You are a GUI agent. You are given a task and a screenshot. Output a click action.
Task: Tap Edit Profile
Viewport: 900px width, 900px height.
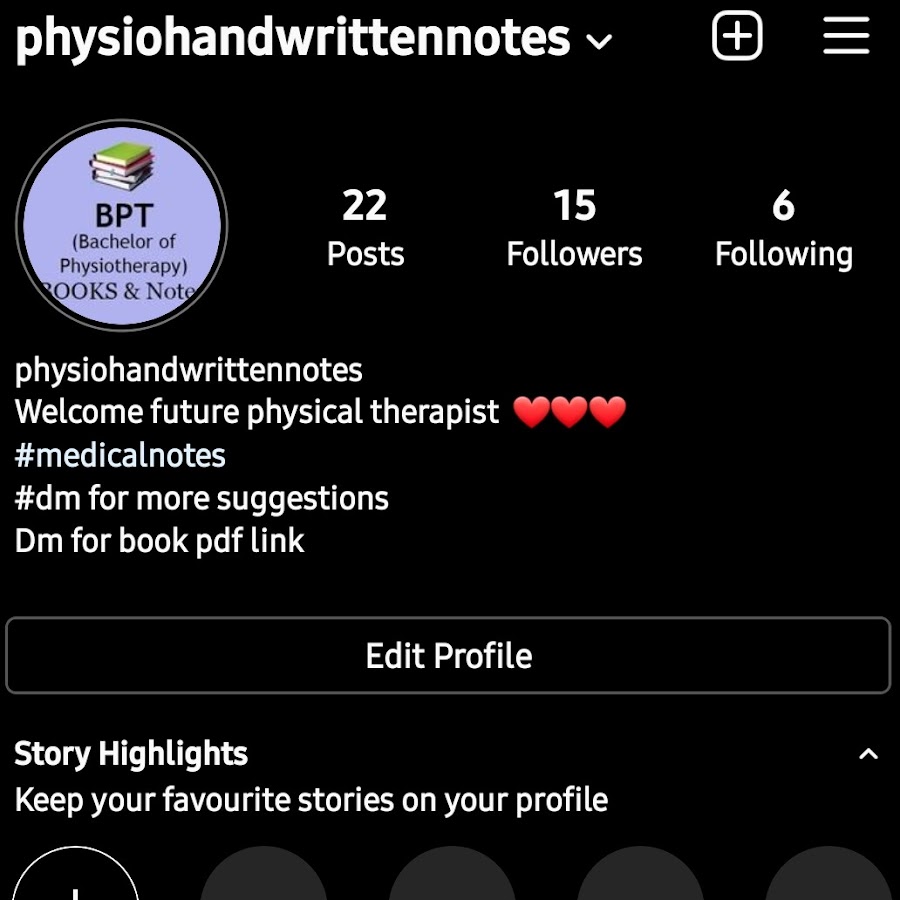(448, 656)
